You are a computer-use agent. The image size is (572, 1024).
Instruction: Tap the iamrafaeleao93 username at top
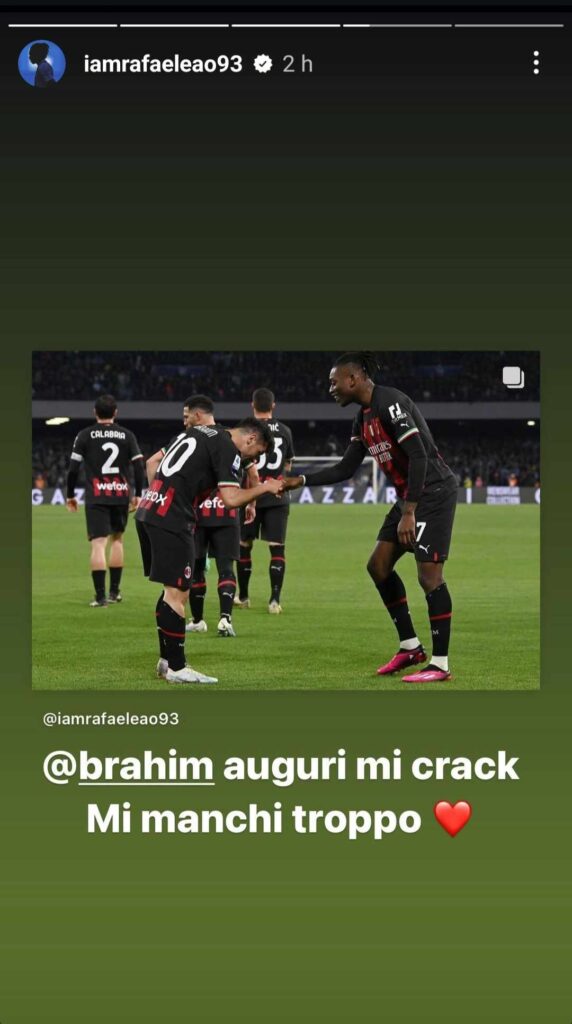[163, 64]
